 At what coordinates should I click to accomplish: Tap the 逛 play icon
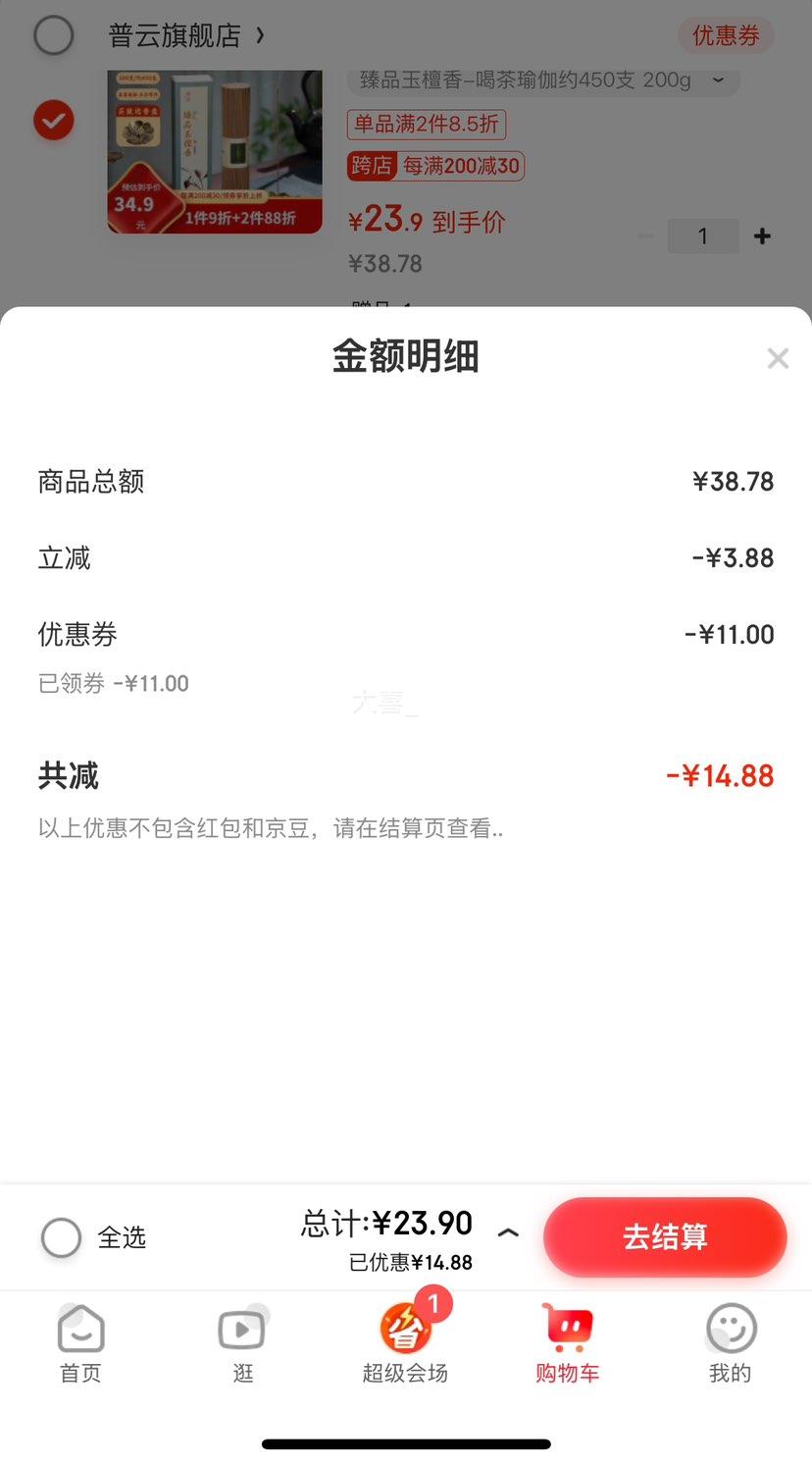coord(242,1330)
